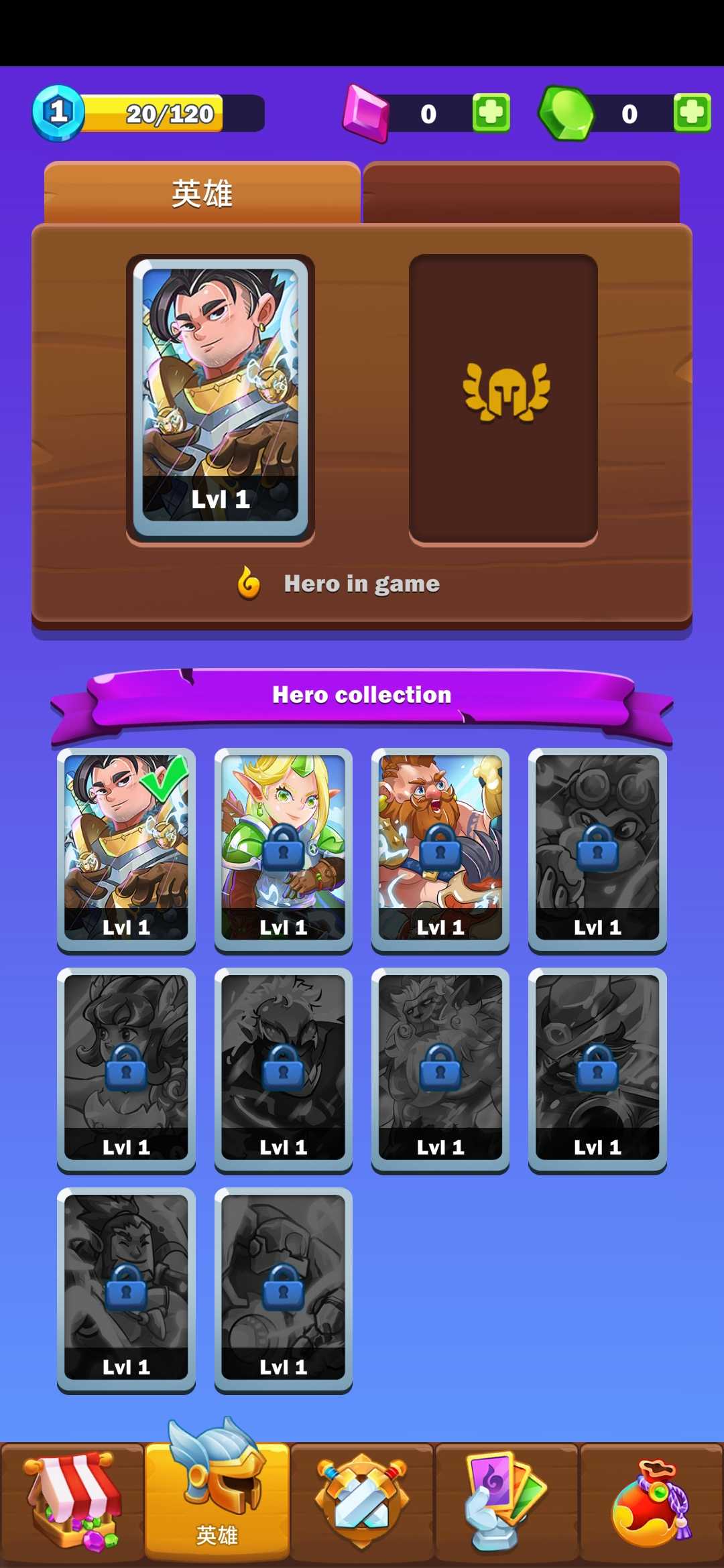724x1568 pixels.
Task: Open the red lucky bag tab
Action: tap(652, 1503)
